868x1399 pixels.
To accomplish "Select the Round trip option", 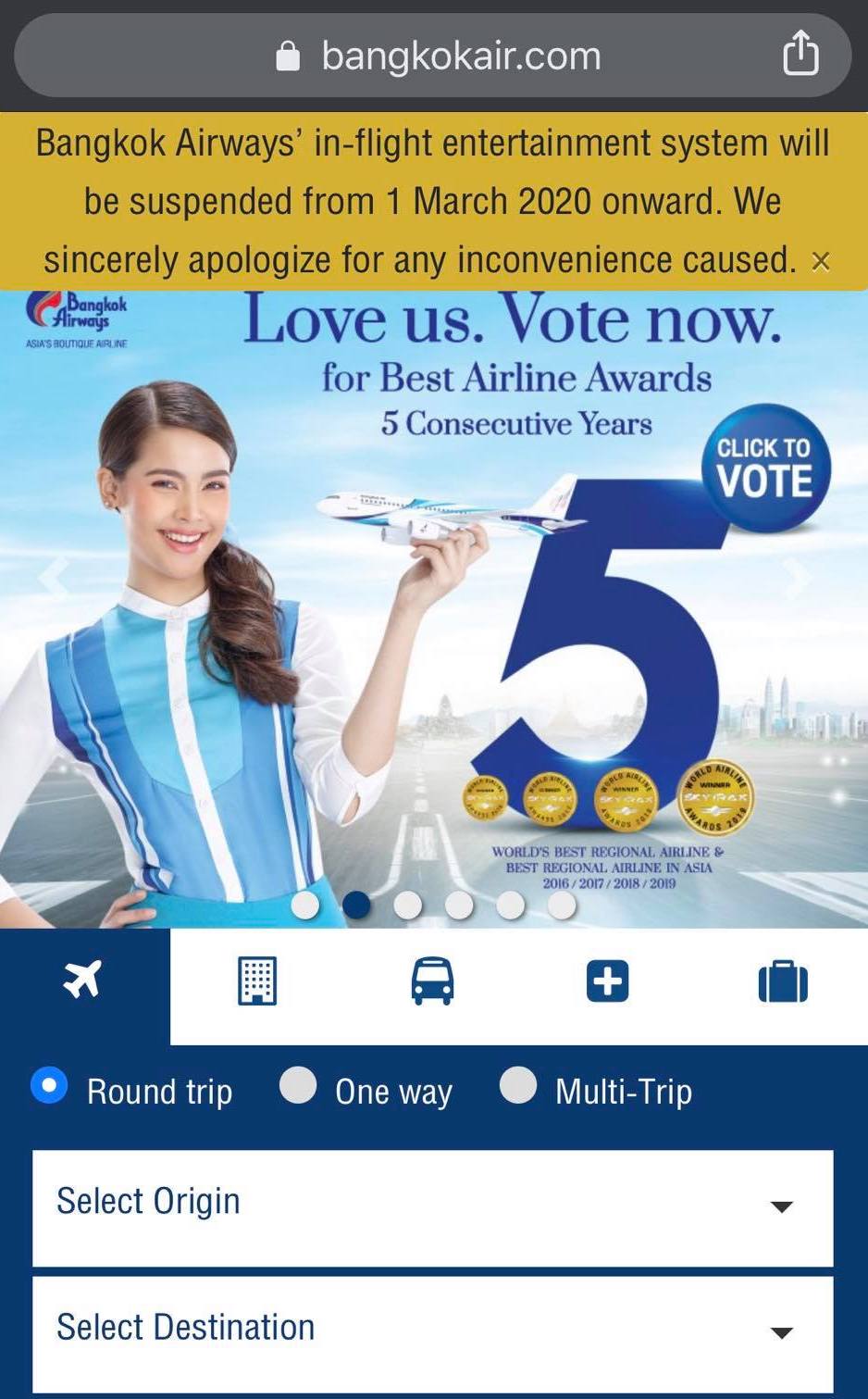I will (x=49, y=1085).
